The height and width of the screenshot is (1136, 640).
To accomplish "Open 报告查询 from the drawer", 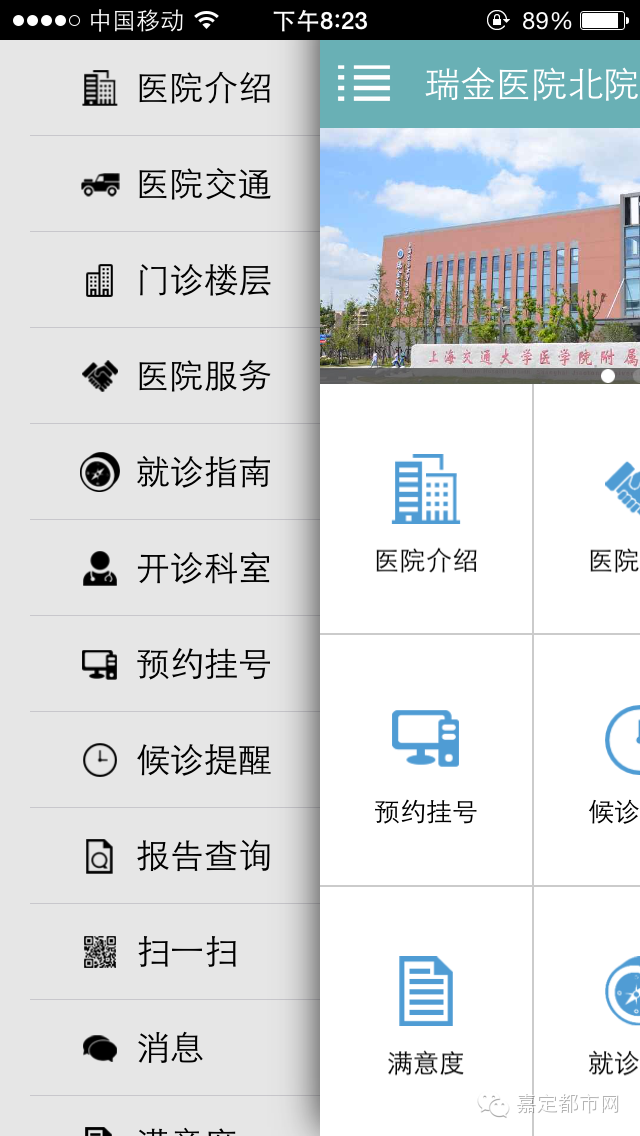I will click(175, 857).
